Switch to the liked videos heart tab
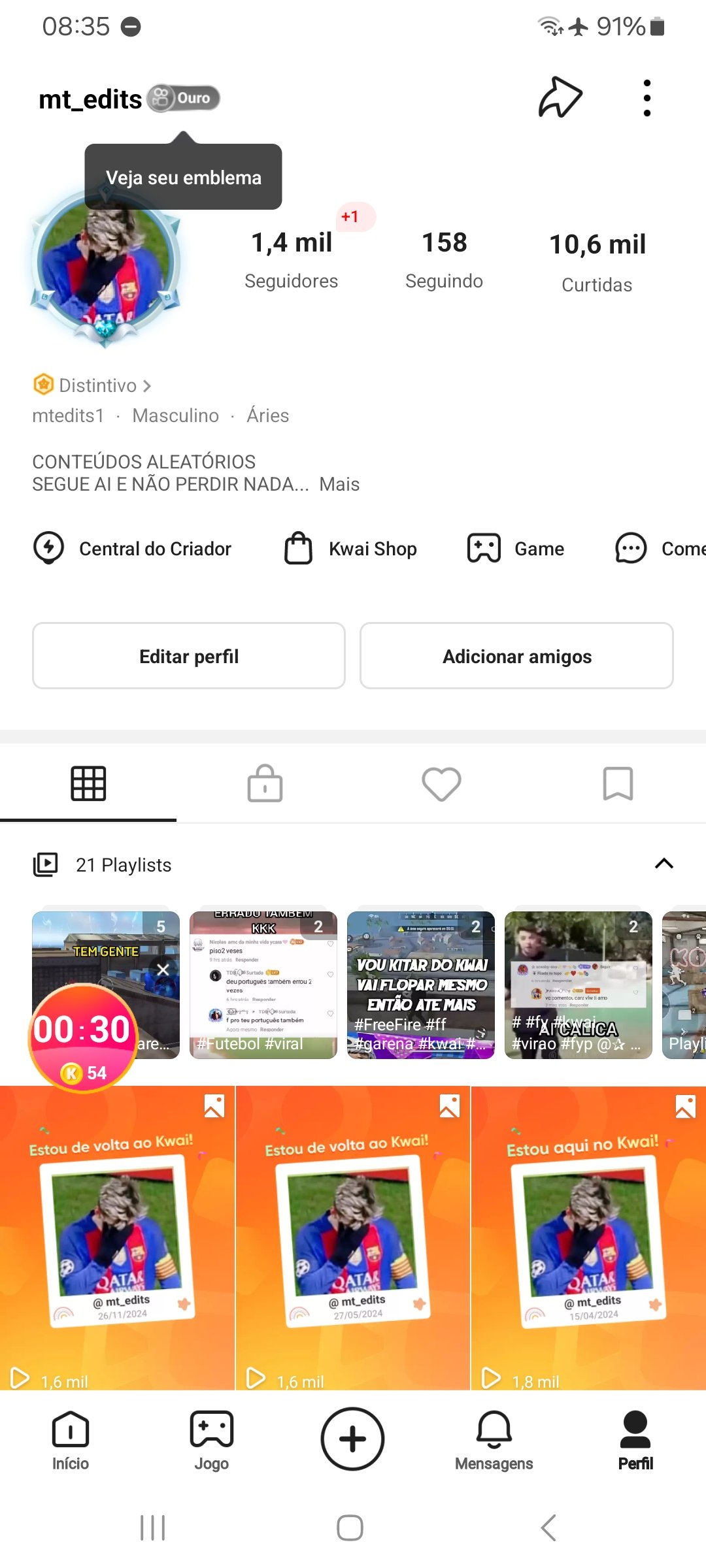Image resolution: width=706 pixels, height=1568 pixels. [x=441, y=783]
